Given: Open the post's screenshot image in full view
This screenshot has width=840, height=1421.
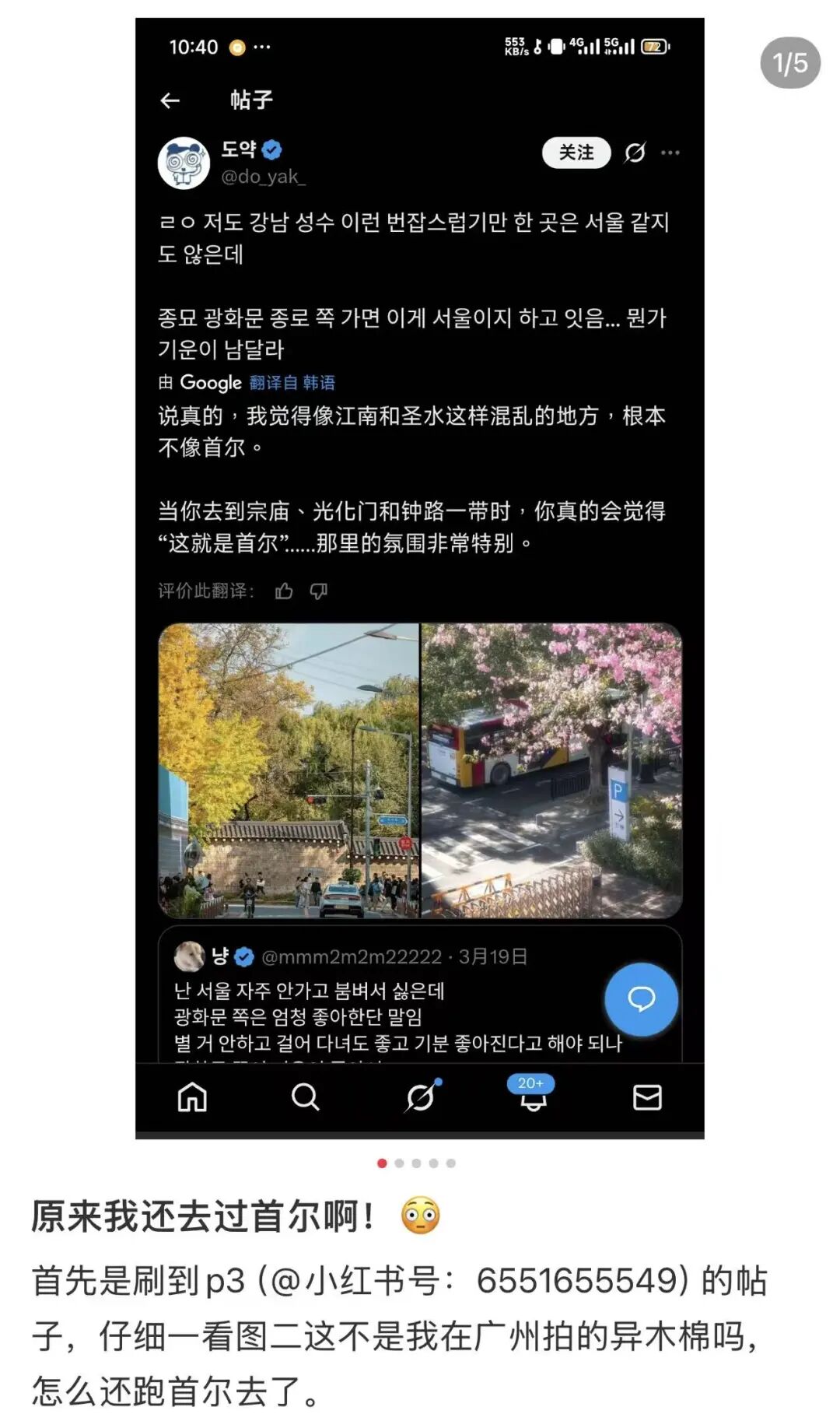Looking at the screenshot, I should click(420, 577).
